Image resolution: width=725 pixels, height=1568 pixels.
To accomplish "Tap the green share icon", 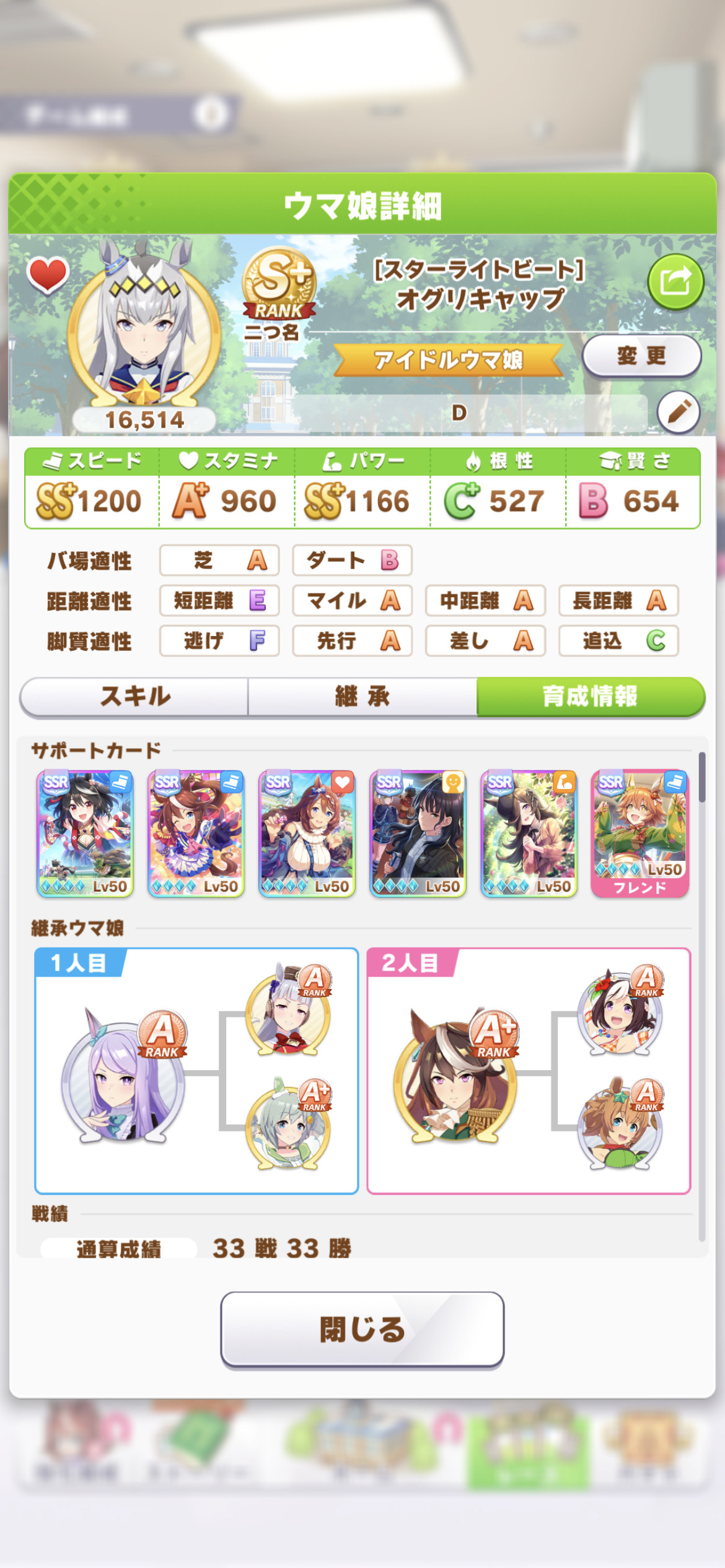I will coord(675,282).
